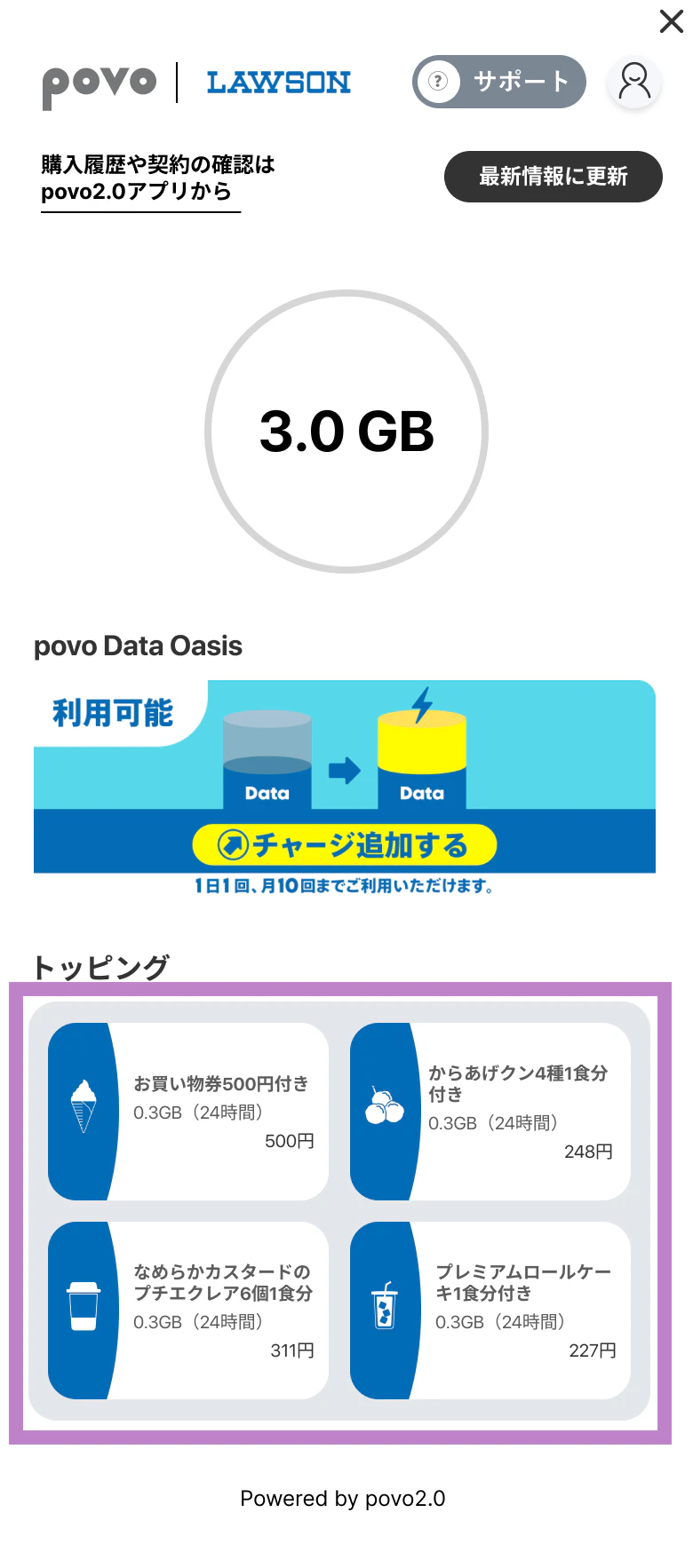The image size is (693, 1568).
Task: Tap チャージ追加する to add charge
Action: pyautogui.click(x=345, y=844)
